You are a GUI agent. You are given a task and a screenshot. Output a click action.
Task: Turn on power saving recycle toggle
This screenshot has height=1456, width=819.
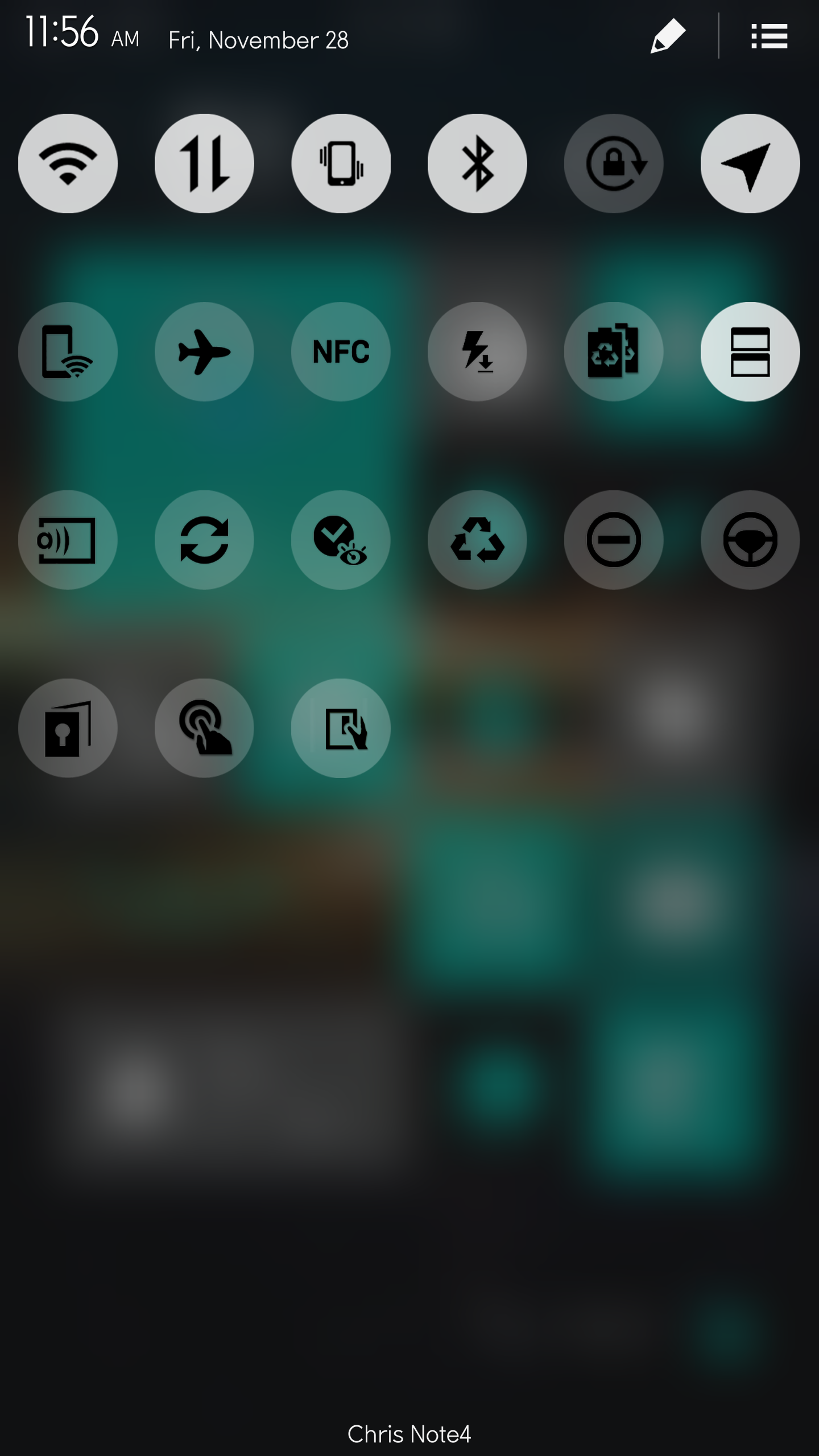pos(477,540)
